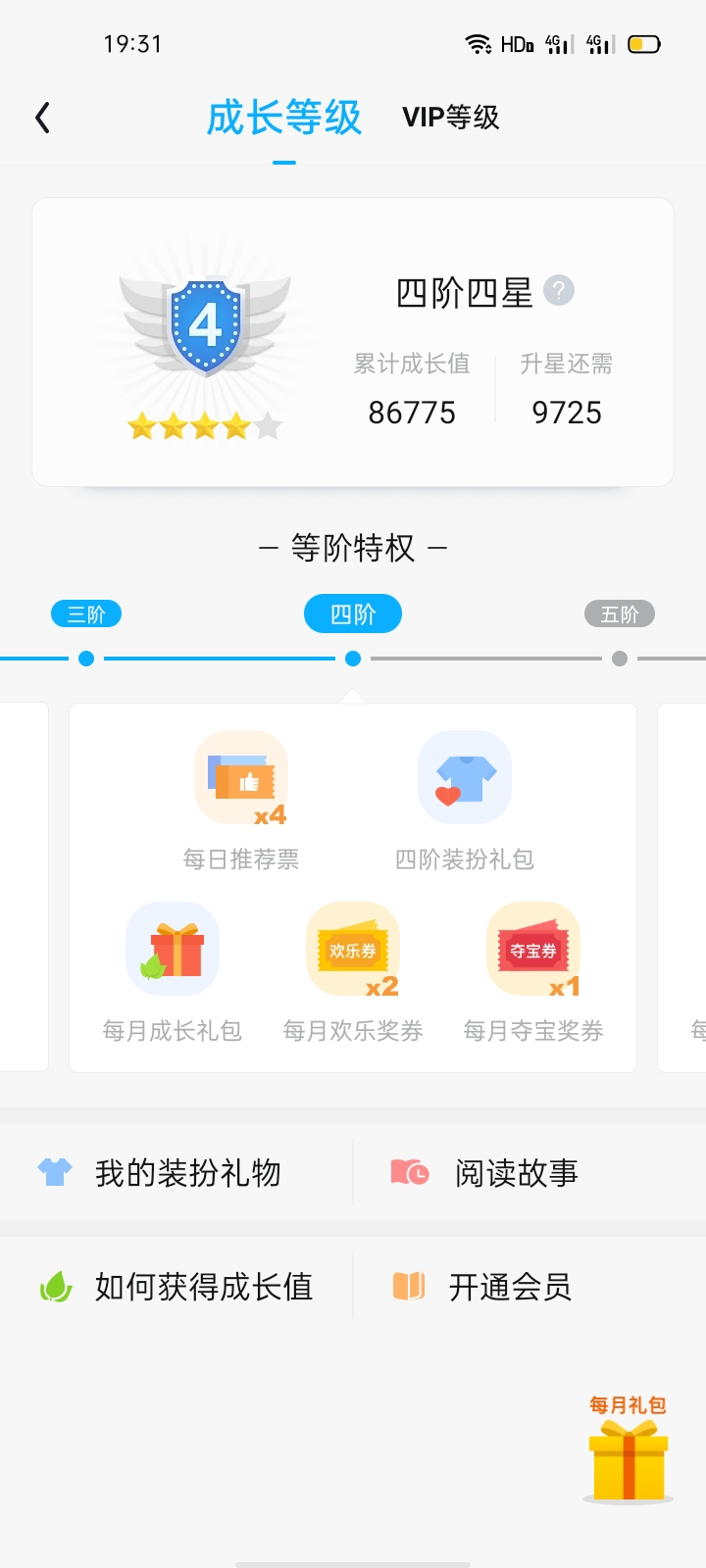Image resolution: width=706 pixels, height=1568 pixels.
Task: Select the 五阶 tier marker
Action: point(619,614)
